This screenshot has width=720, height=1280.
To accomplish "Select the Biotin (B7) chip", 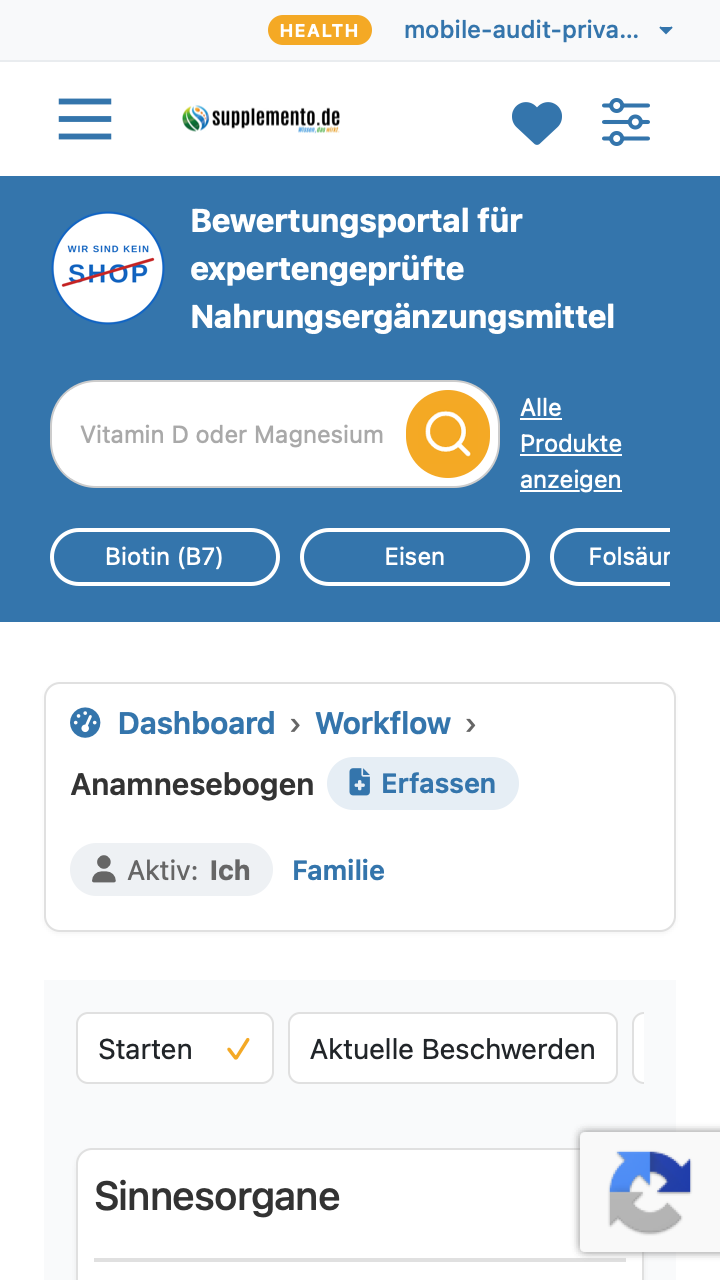I will pos(165,557).
